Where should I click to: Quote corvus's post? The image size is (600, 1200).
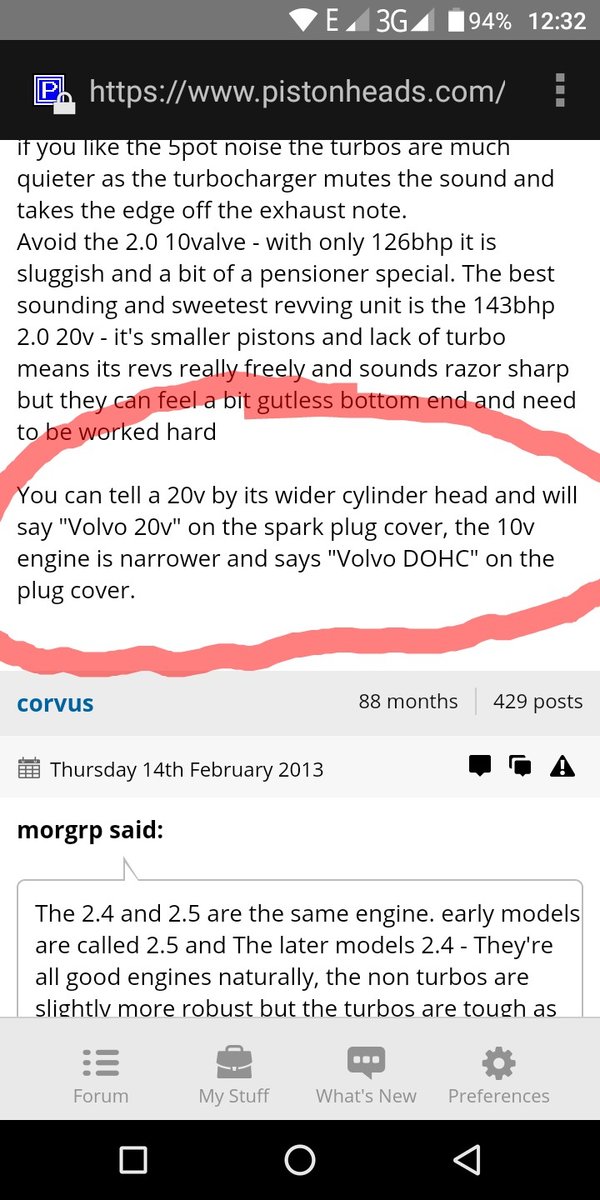tap(520, 767)
